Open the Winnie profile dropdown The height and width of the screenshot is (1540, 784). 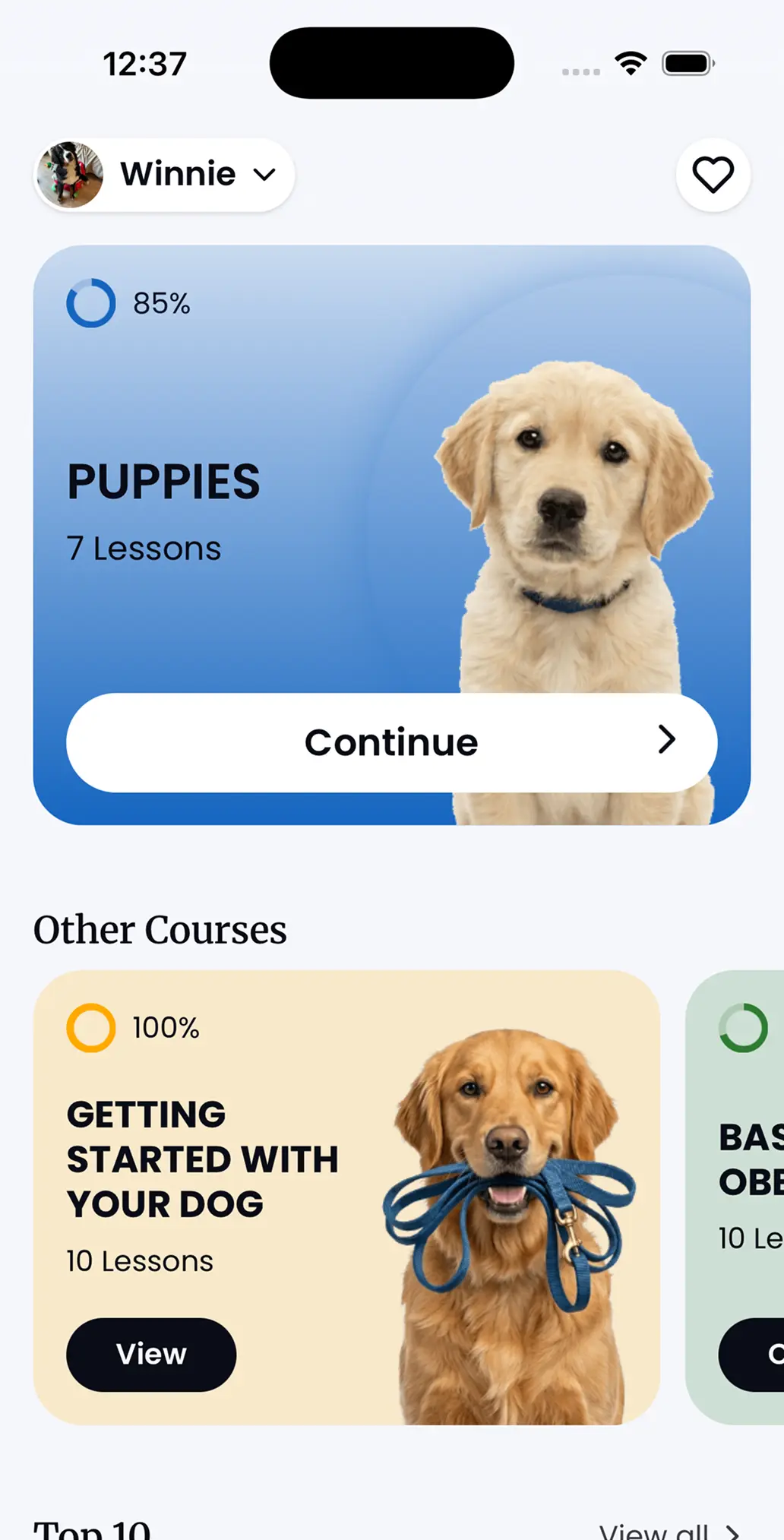click(164, 175)
